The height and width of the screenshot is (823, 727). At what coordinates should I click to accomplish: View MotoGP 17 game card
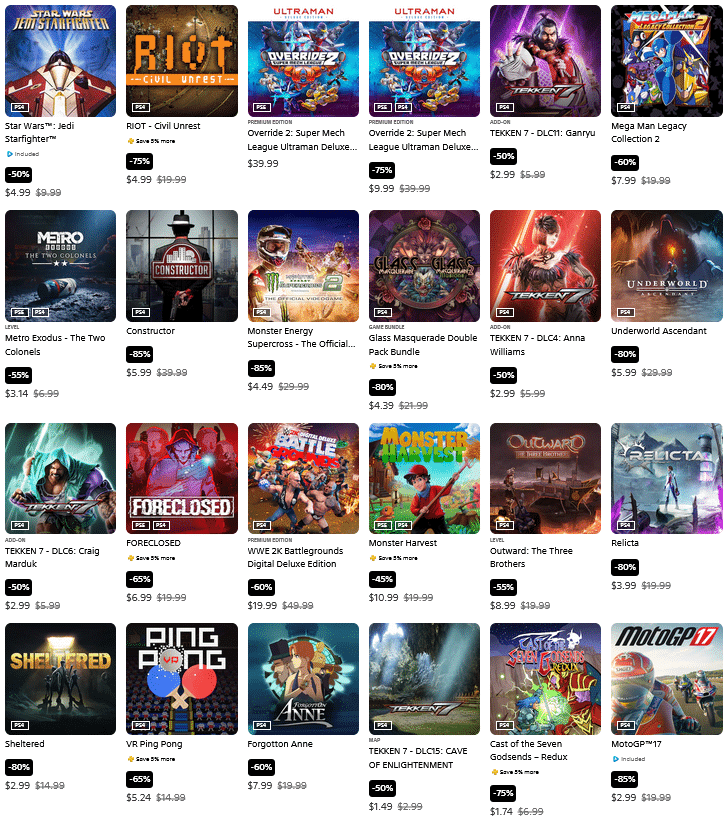(x=666, y=678)
